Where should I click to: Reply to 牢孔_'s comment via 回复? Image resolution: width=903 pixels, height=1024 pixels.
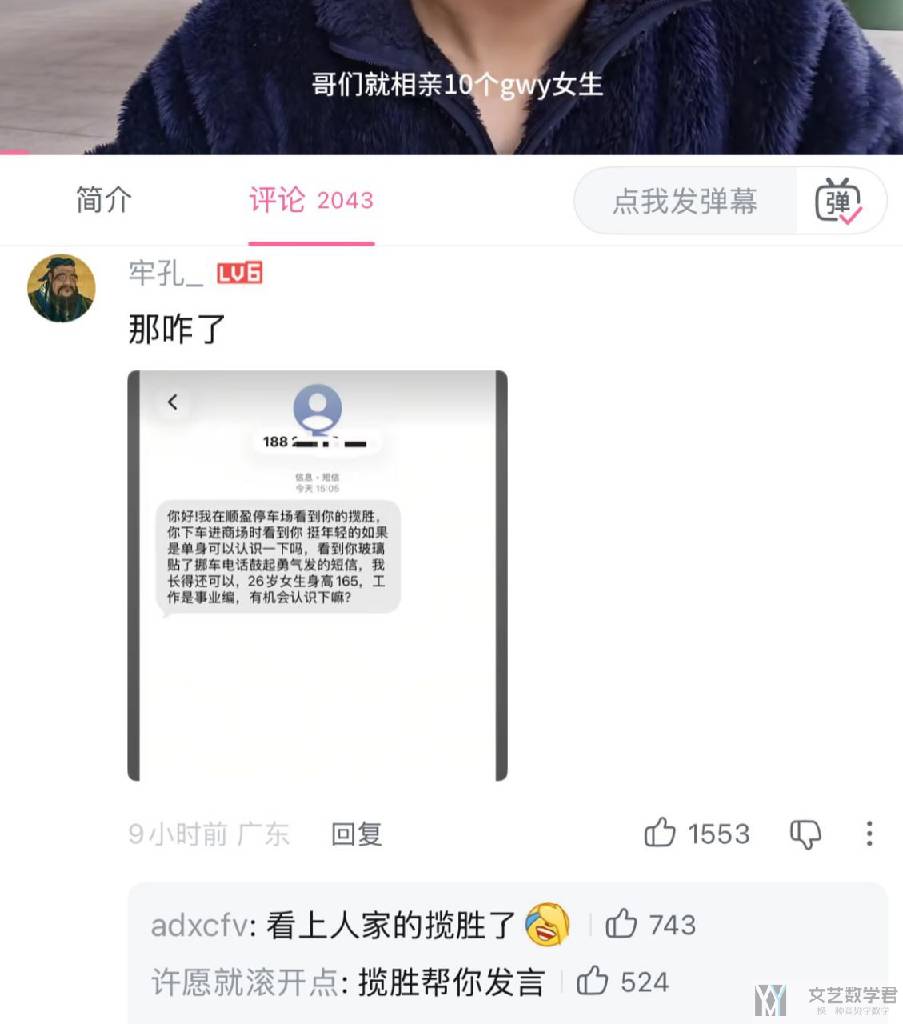pyautogui.click(x=357, y=834)
